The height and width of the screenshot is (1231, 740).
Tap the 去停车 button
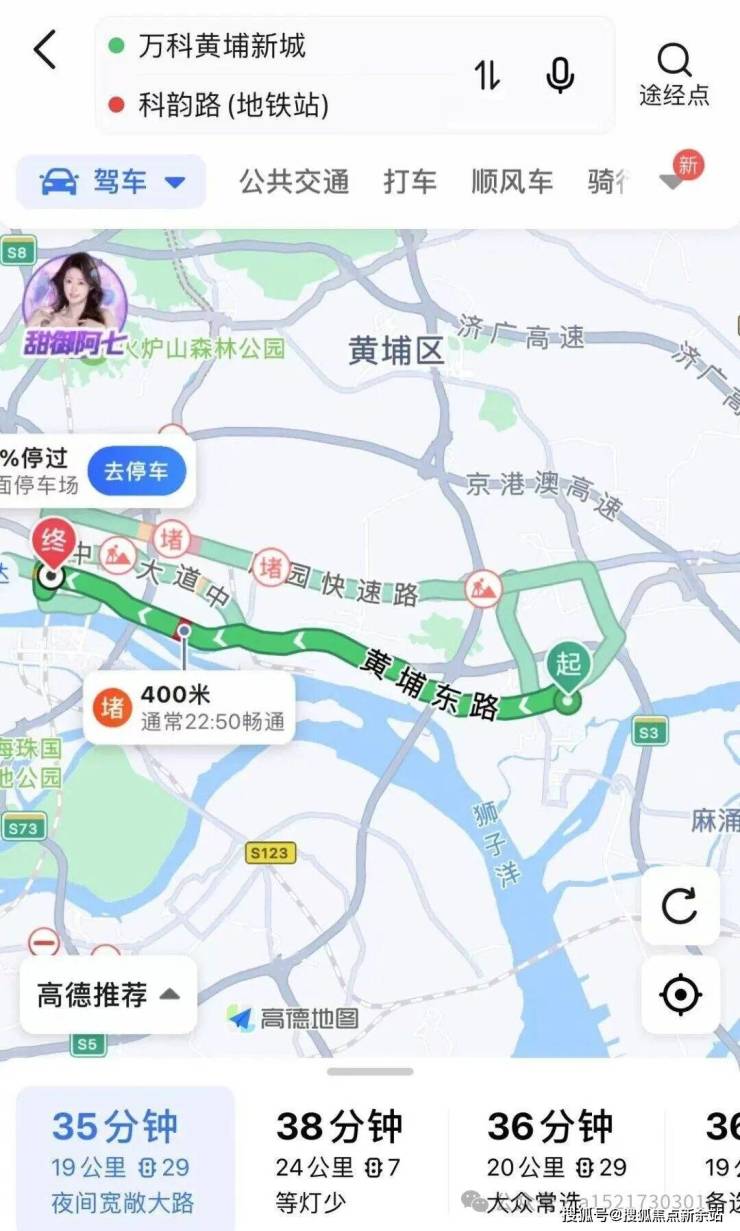(136, 471)
